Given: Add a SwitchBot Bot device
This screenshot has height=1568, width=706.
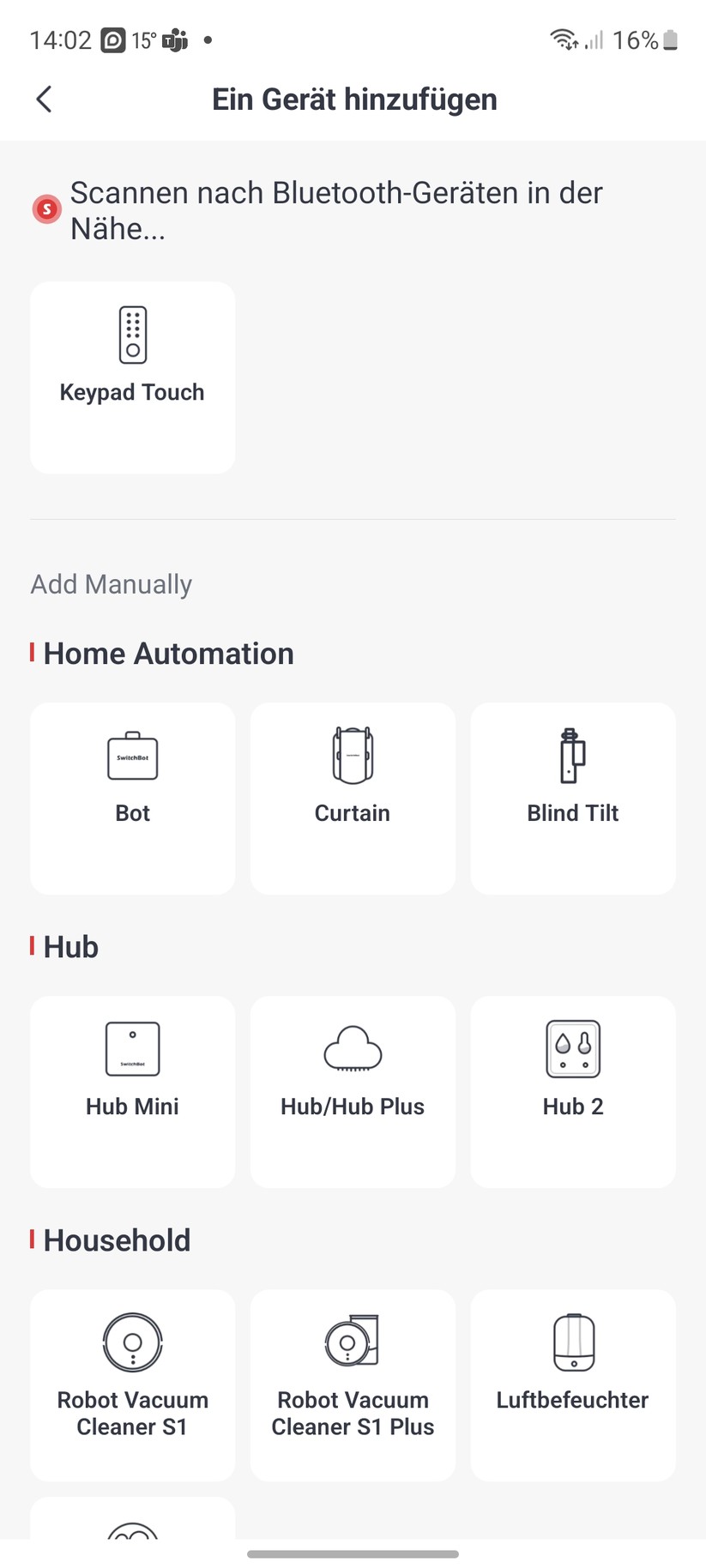Looking at the screenshot, I should (x=131, y=798).
